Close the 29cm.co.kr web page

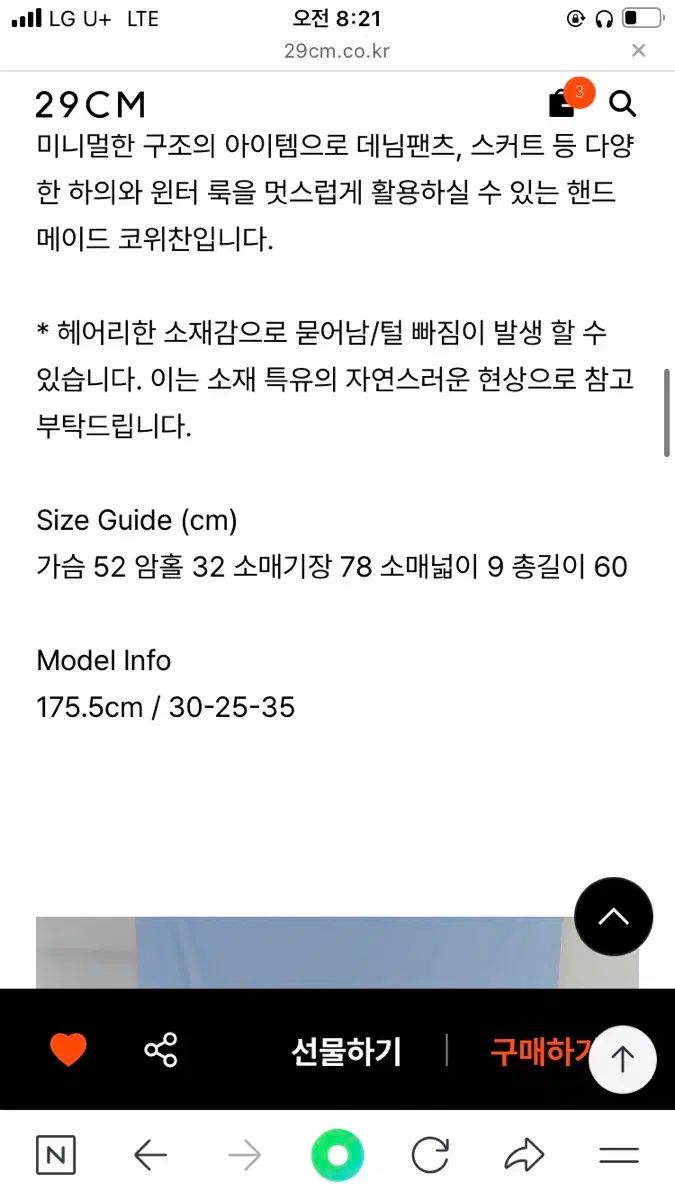point(638,51)
